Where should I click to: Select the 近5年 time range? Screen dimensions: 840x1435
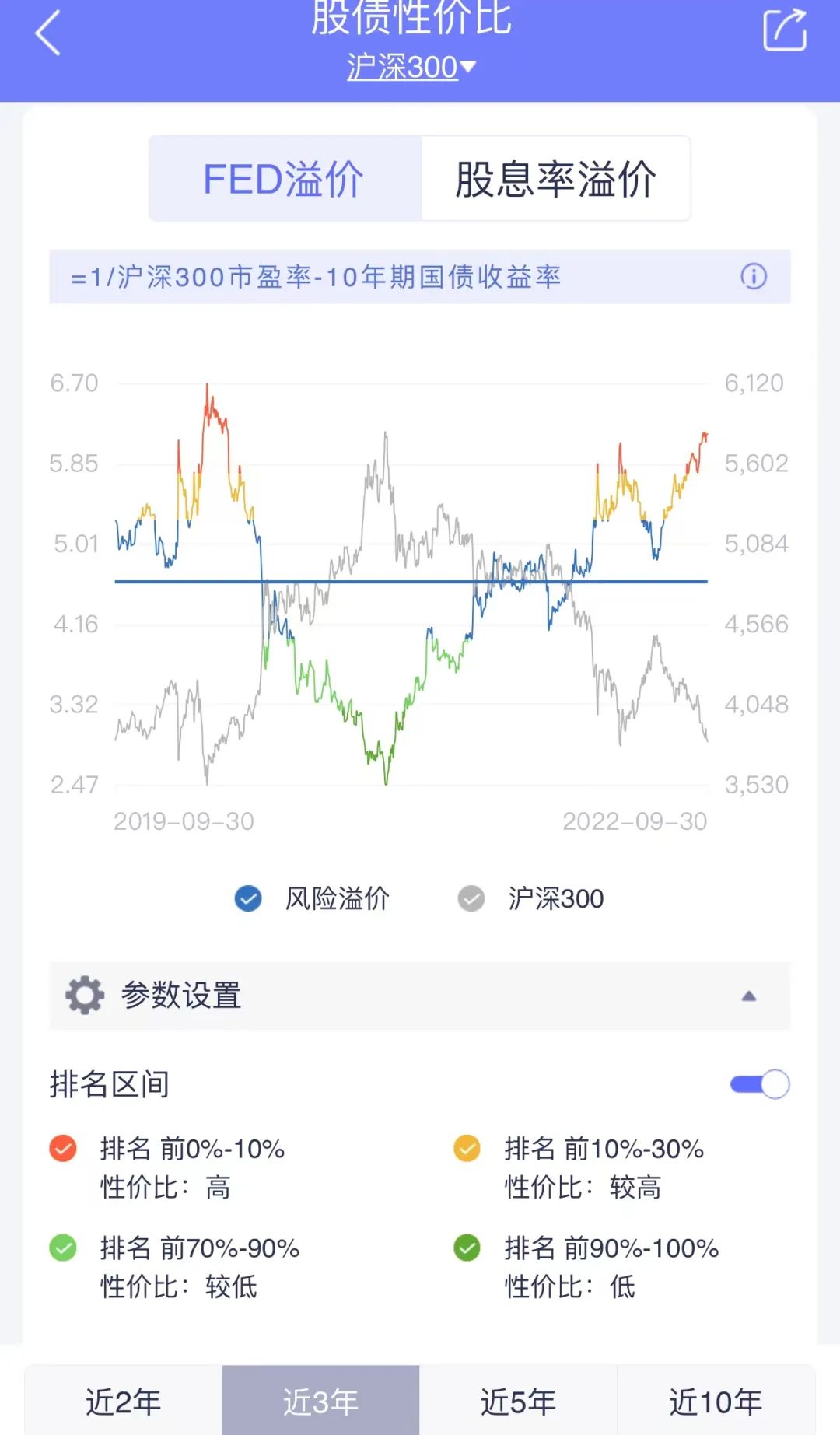tap(519, 1401)
